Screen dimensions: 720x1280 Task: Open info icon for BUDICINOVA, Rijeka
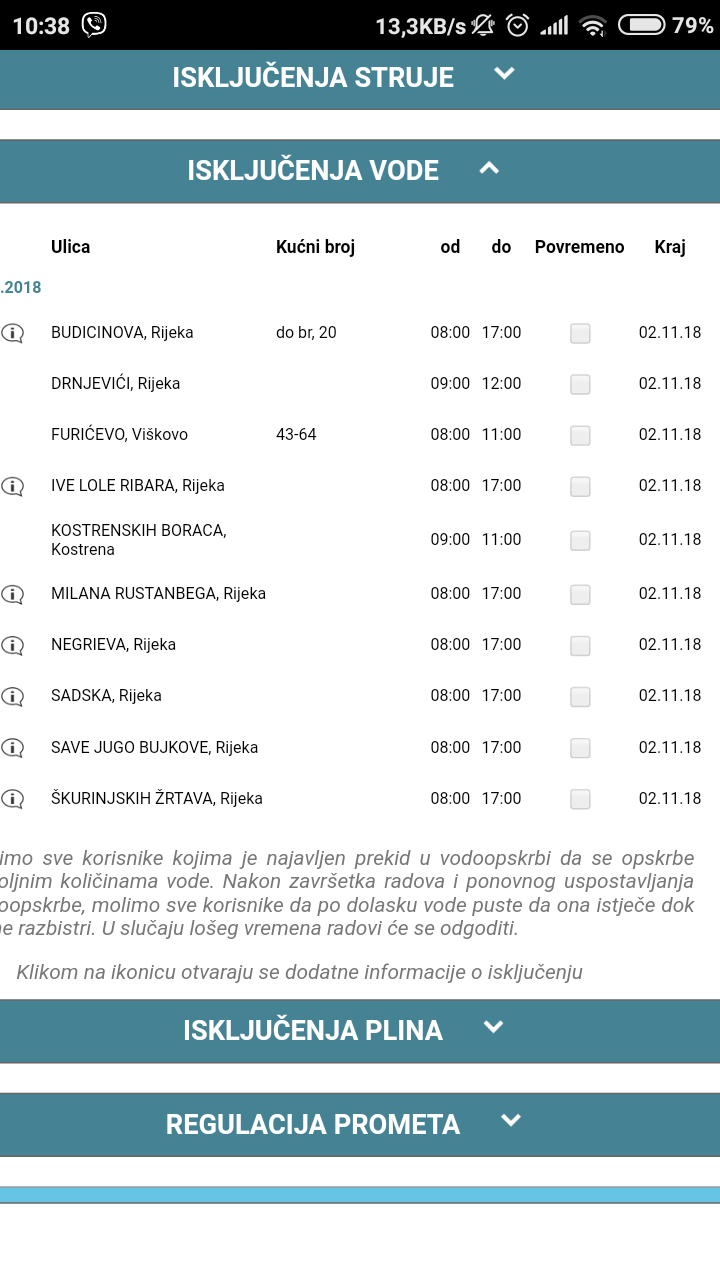pyautogui.click(x=12, y=333)
